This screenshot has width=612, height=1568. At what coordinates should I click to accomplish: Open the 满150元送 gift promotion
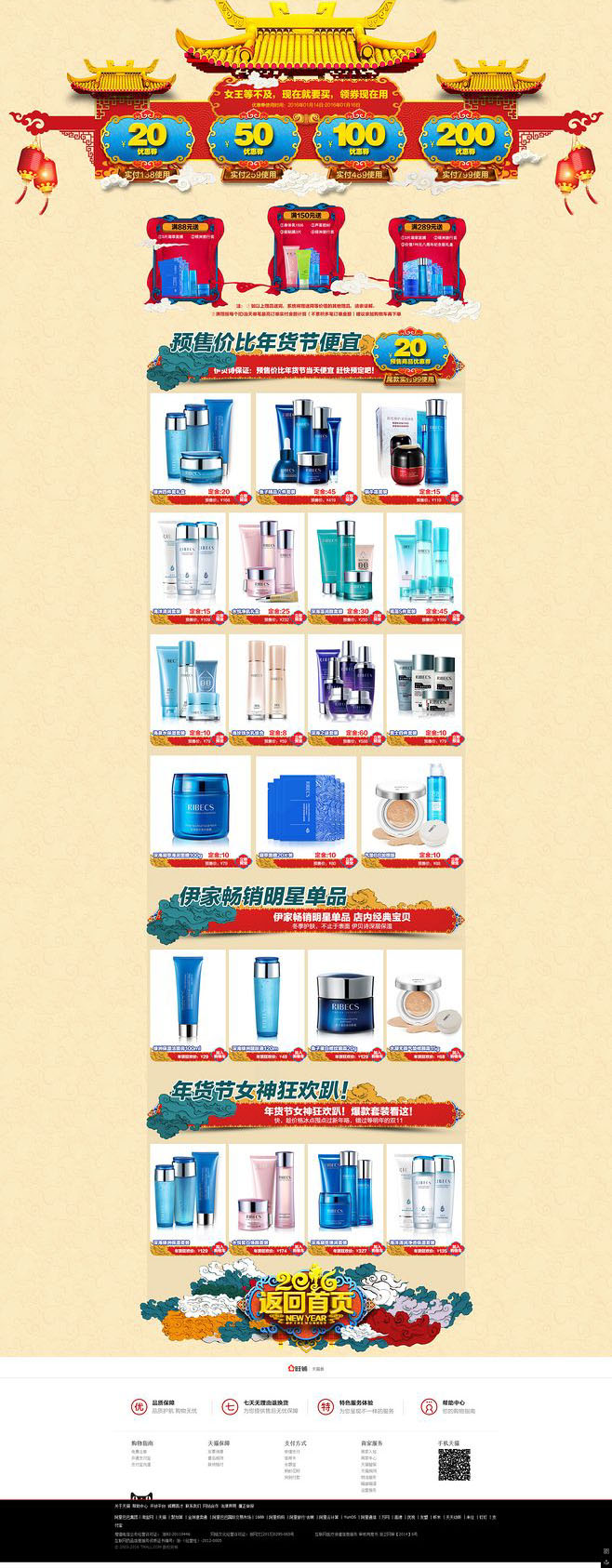(x=306, y=255)
